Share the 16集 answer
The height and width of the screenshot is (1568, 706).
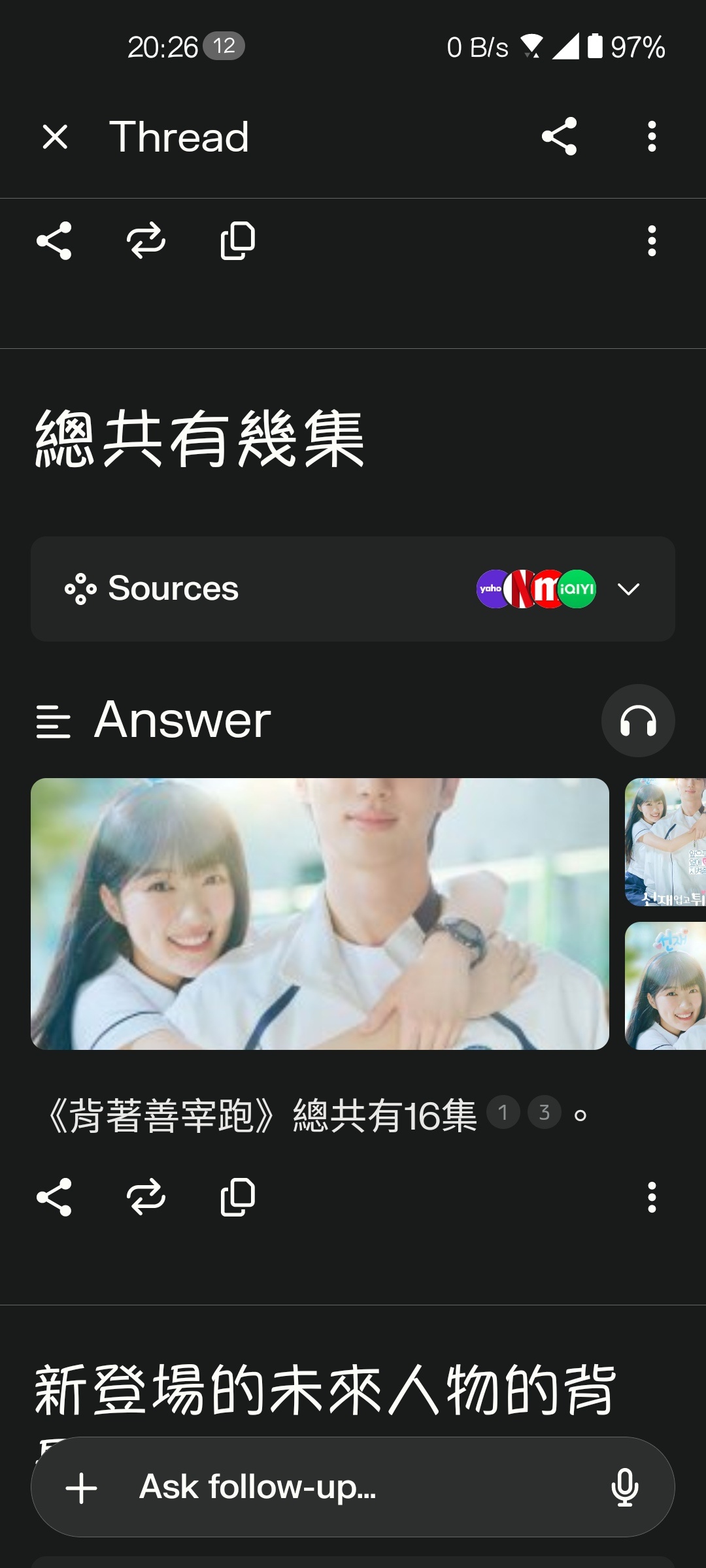pos(54,1197)
